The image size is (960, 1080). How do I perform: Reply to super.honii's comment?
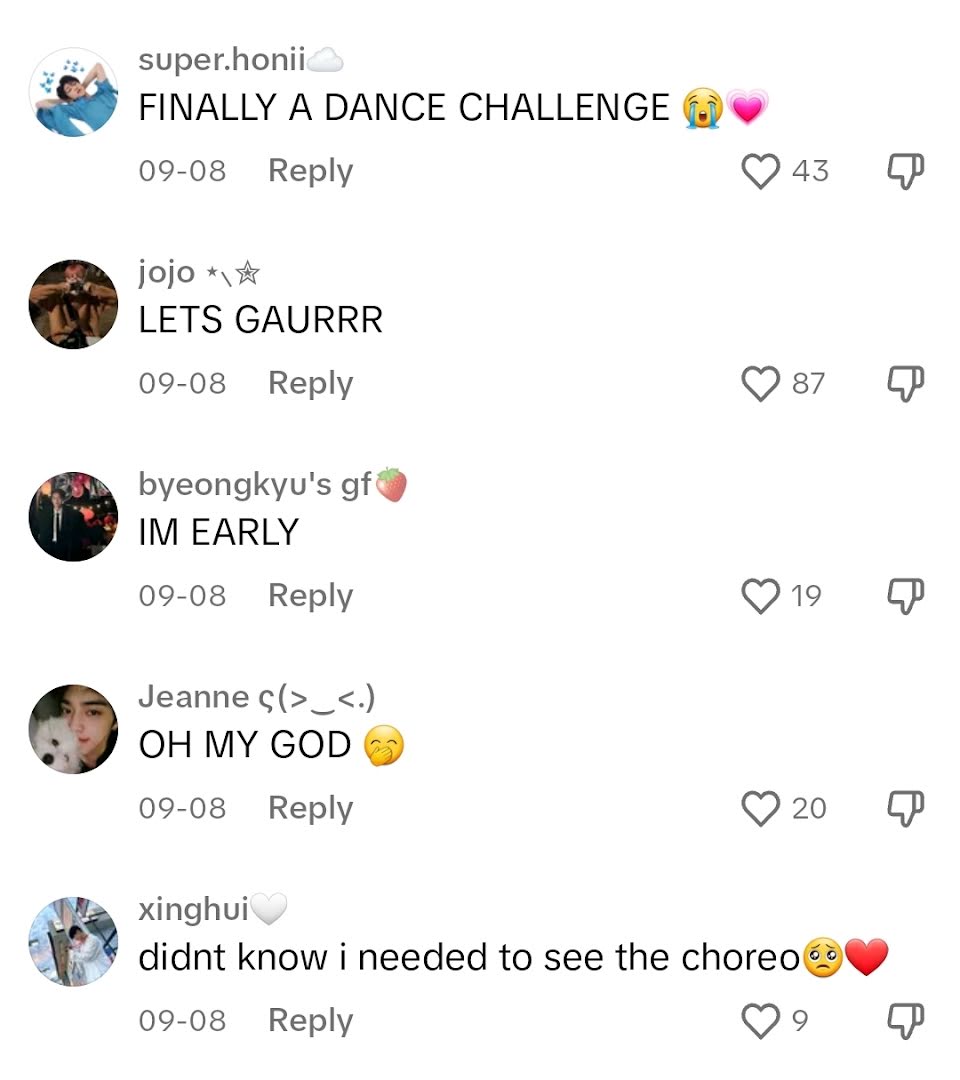(x=311, y=171)
